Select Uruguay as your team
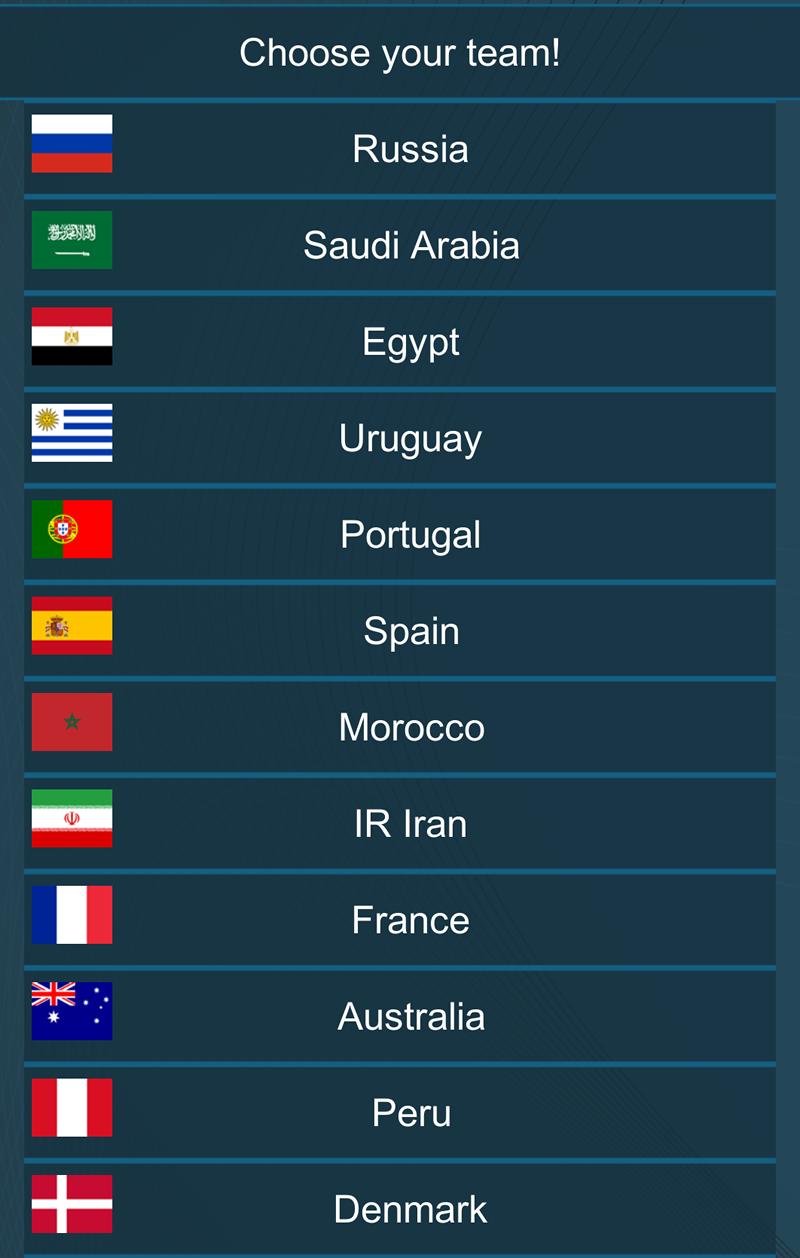 (410, 438)
